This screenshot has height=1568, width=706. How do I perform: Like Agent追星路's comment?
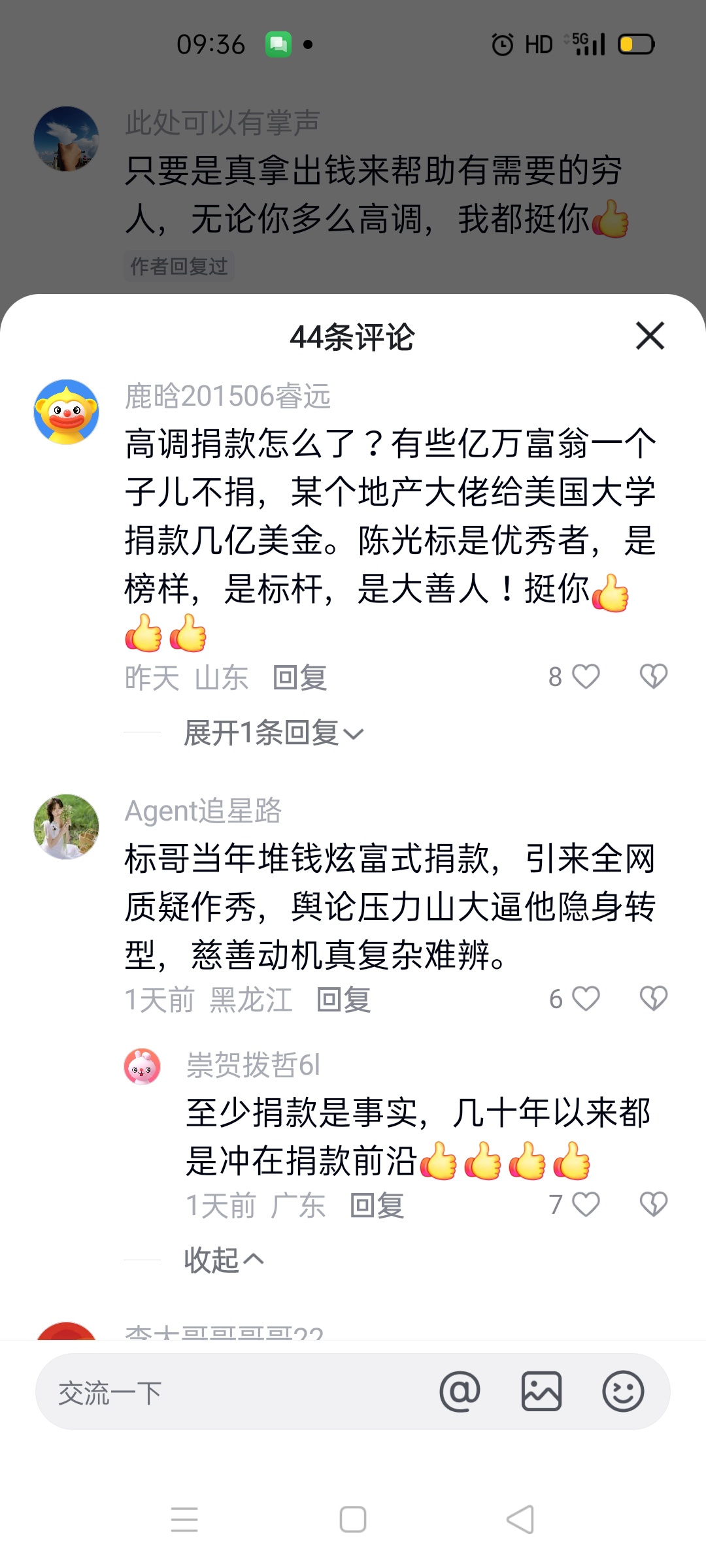click(x=586, y=999)
